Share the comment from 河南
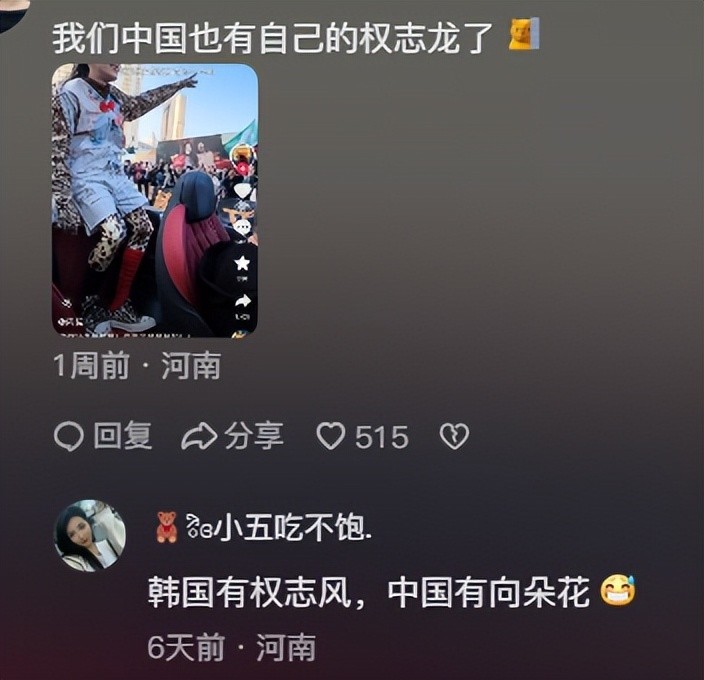The width and height of the screenshot is (704, 680). (x=233, y=436)
